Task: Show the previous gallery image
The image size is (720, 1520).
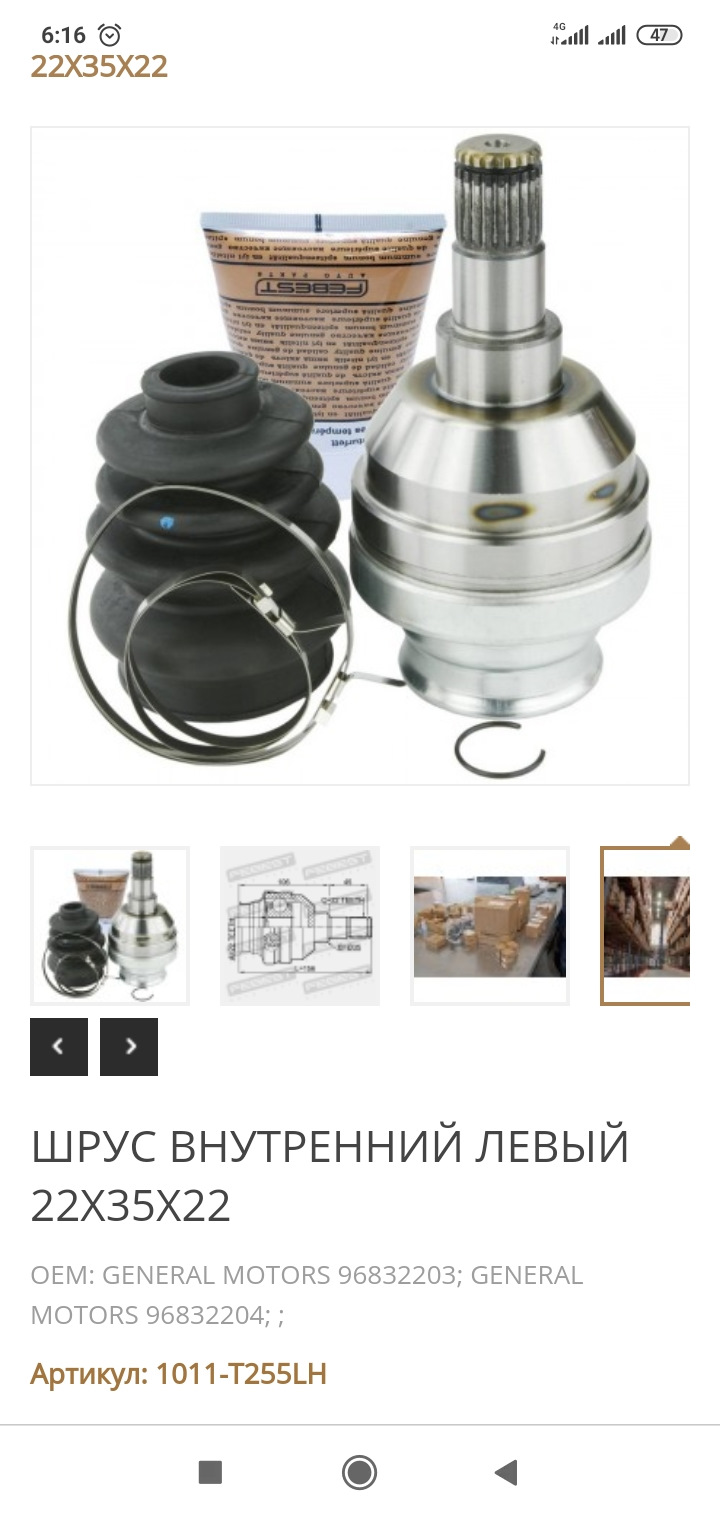Action: pos(59,1047)
